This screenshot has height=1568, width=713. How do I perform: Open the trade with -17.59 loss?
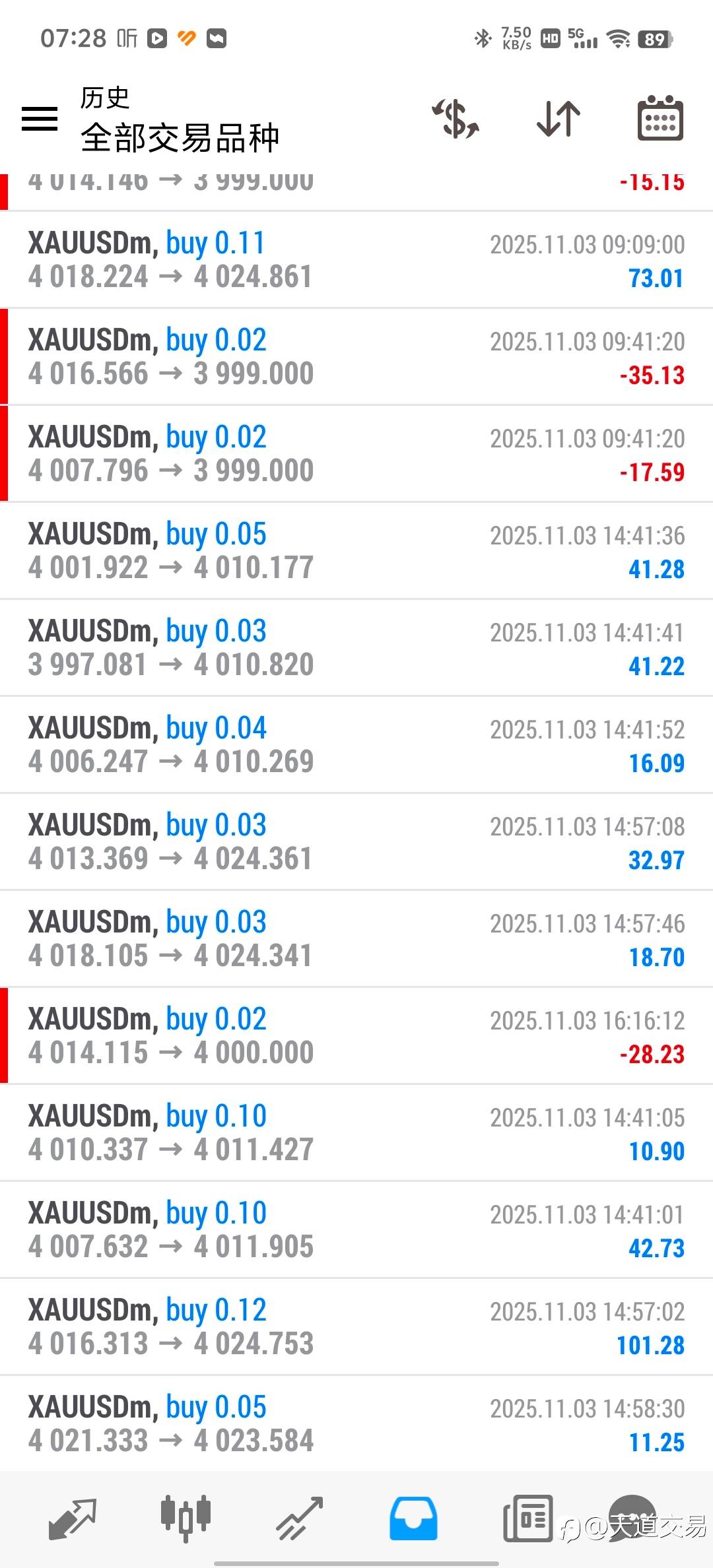click(x=356, y=454)
